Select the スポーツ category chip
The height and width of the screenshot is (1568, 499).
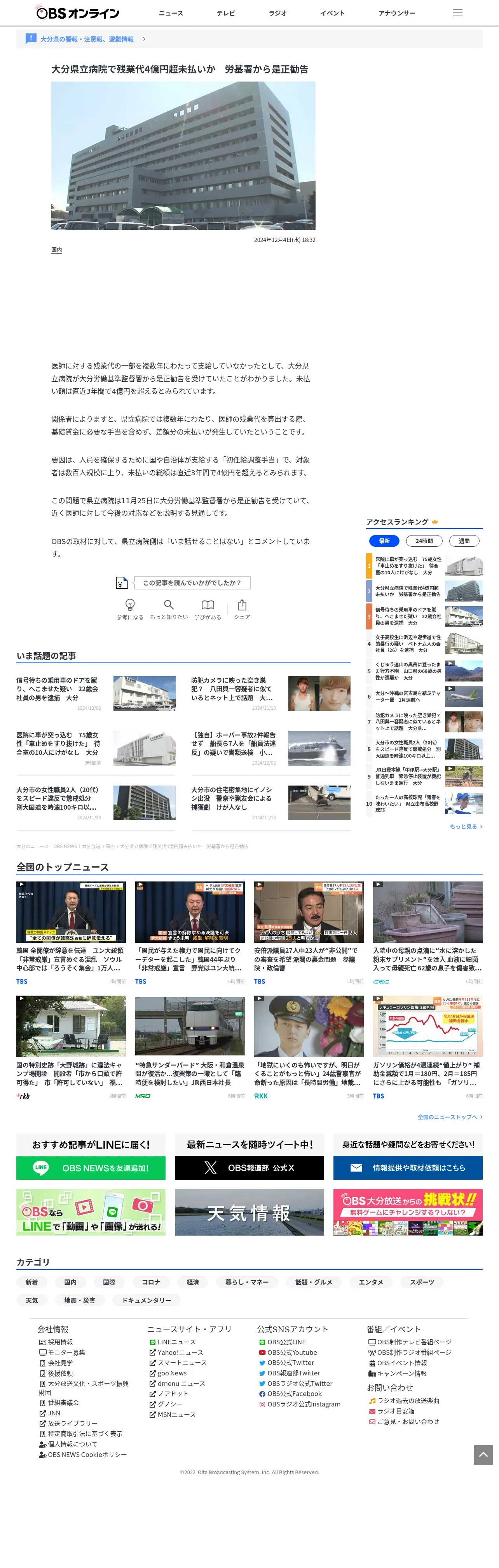coord(422,1282)
